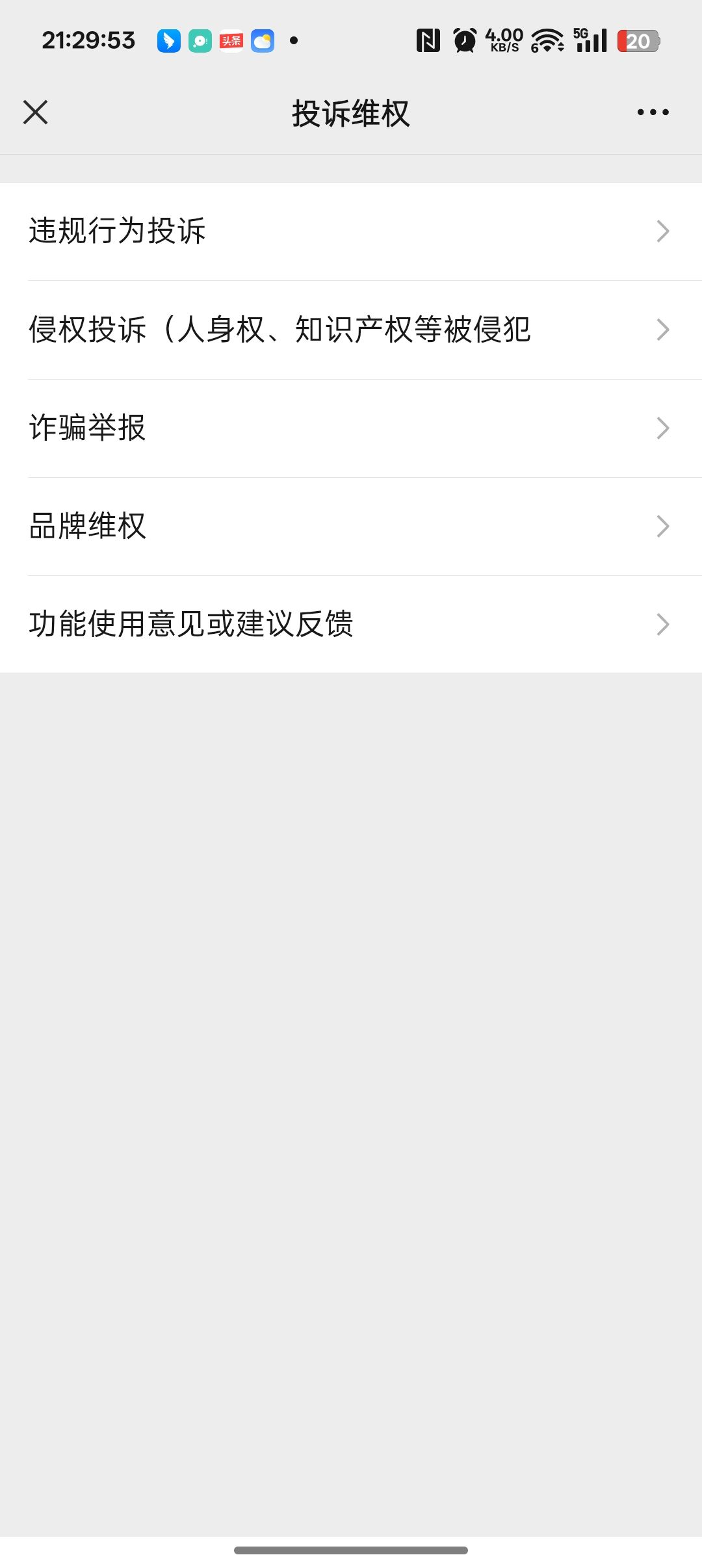This screenshot has height=1568, width=702.
Task: Select 侵权投诉 for rights infringement
Action: 351,330
